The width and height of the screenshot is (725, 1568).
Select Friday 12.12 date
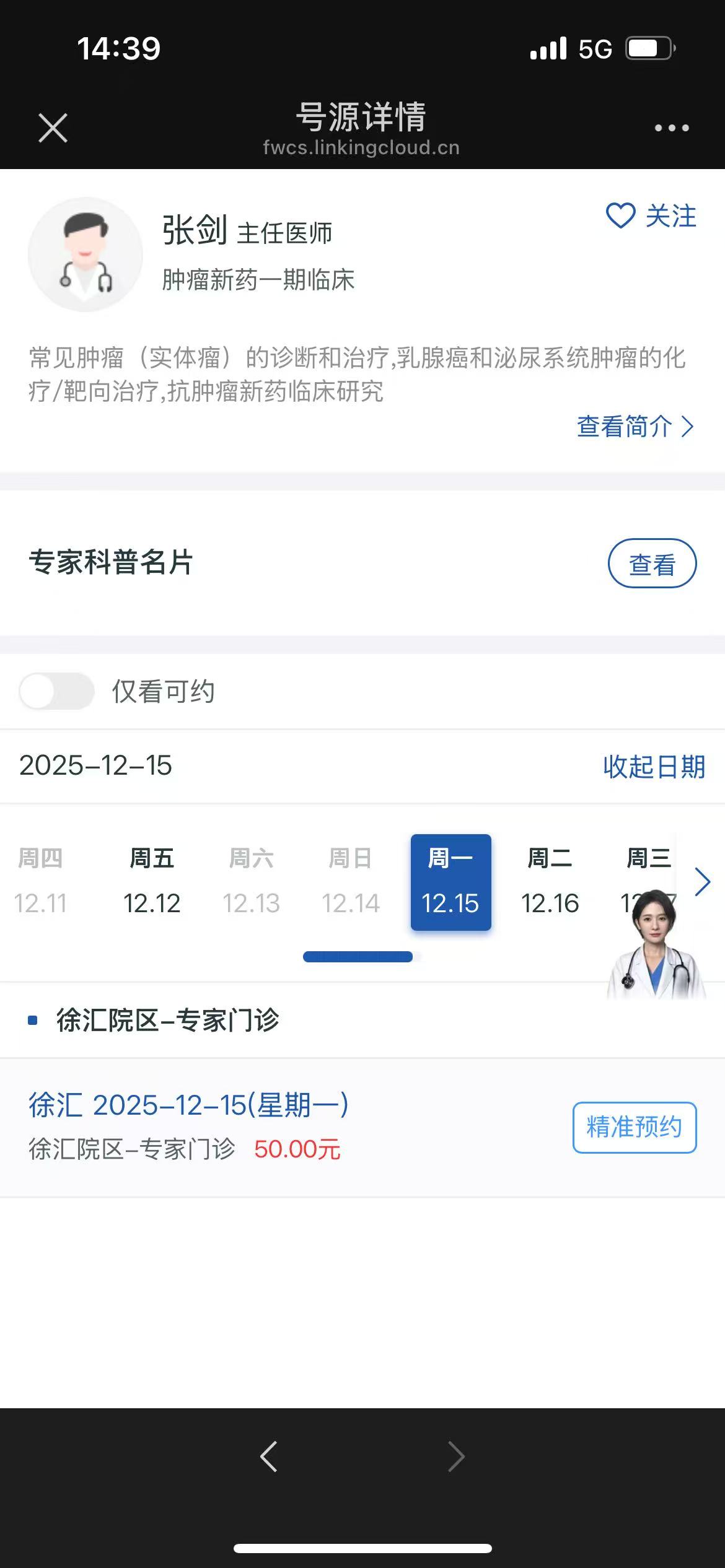tap(152, 882)
